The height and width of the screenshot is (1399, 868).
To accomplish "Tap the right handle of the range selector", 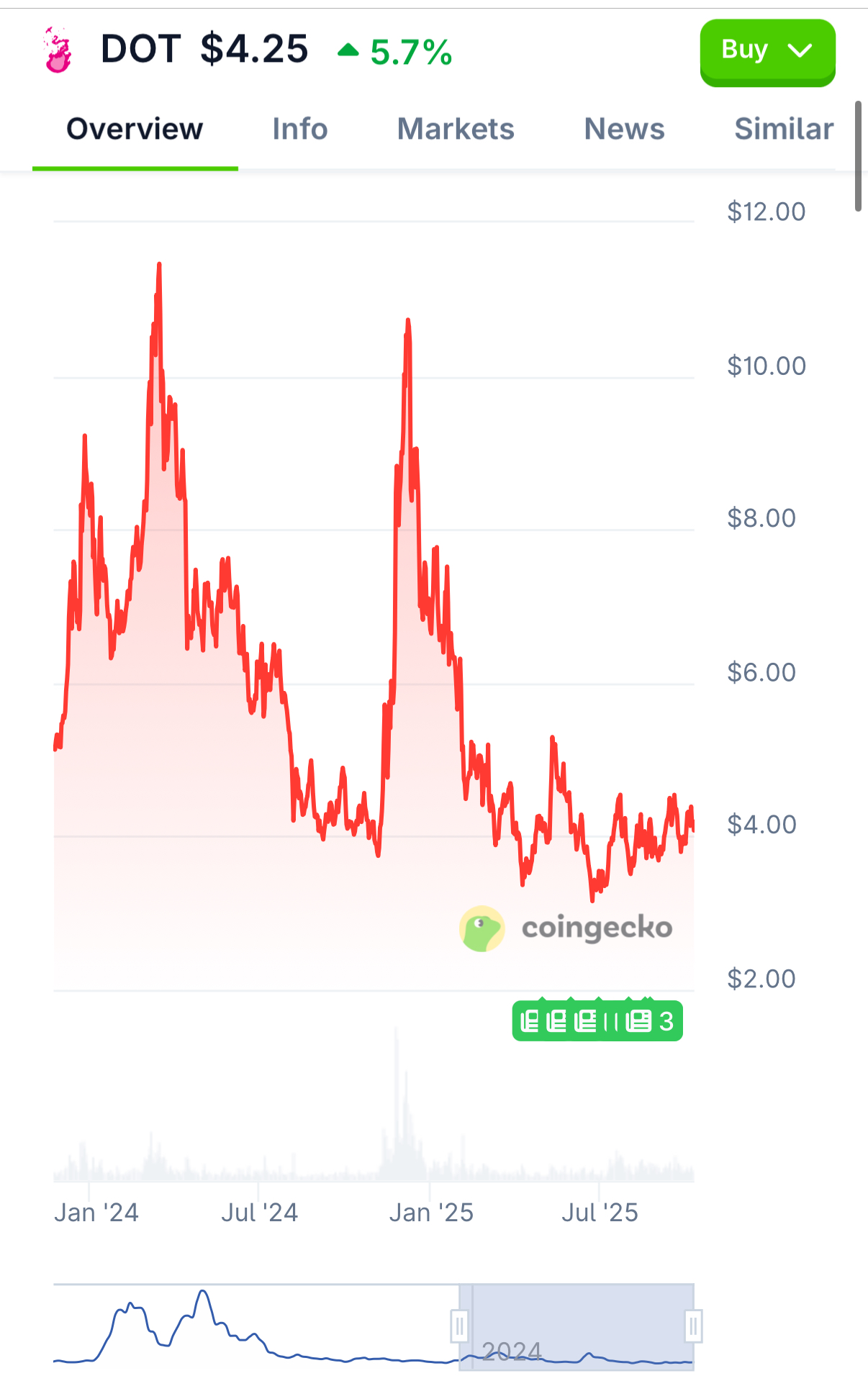I will pos(693,1326).
